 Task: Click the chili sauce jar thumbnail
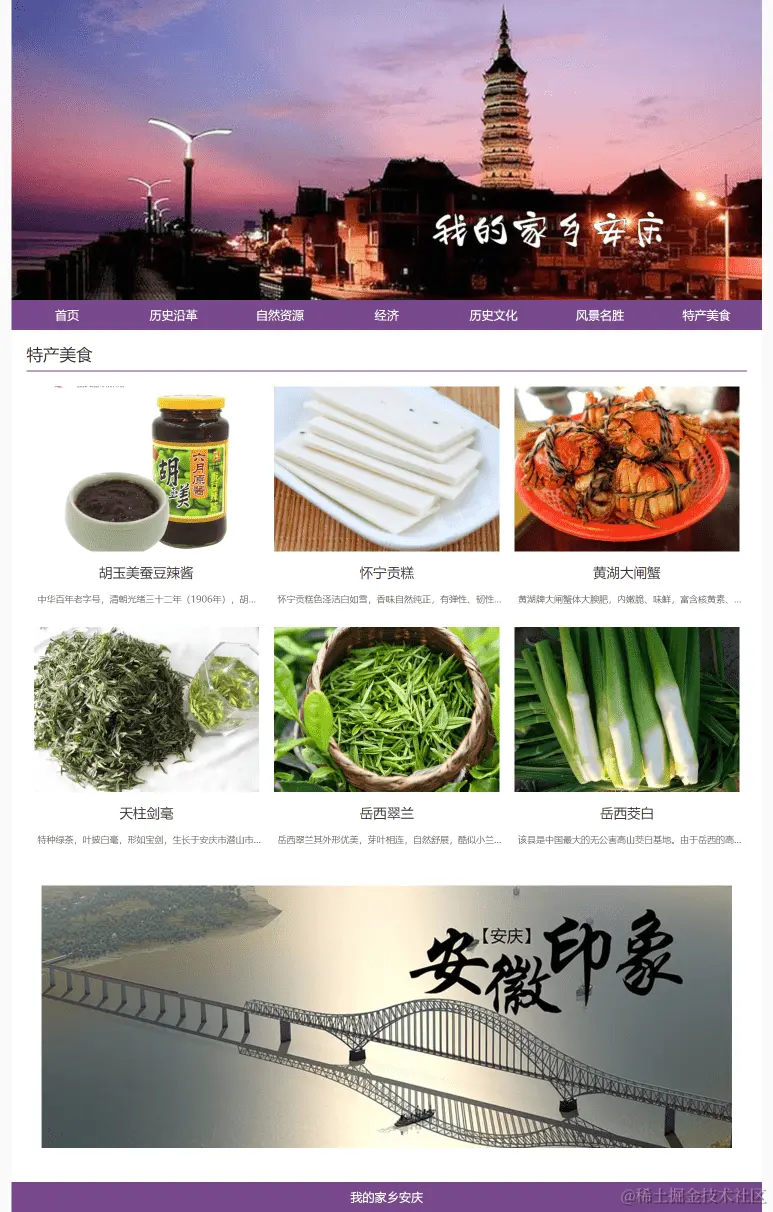pyautogui.click(x=146, y=468)
